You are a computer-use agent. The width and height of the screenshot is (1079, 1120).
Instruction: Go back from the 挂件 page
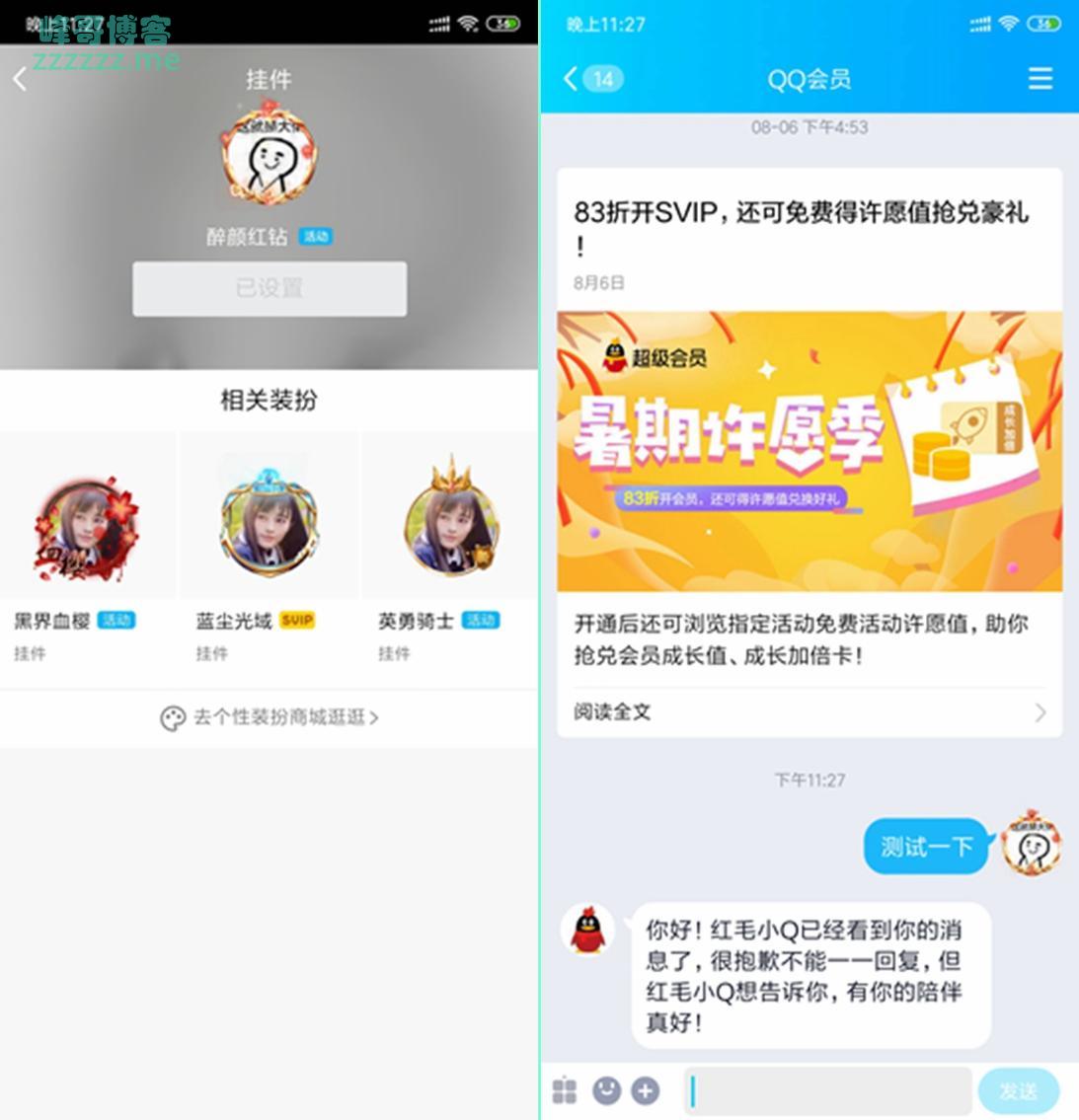pos(21,79)
